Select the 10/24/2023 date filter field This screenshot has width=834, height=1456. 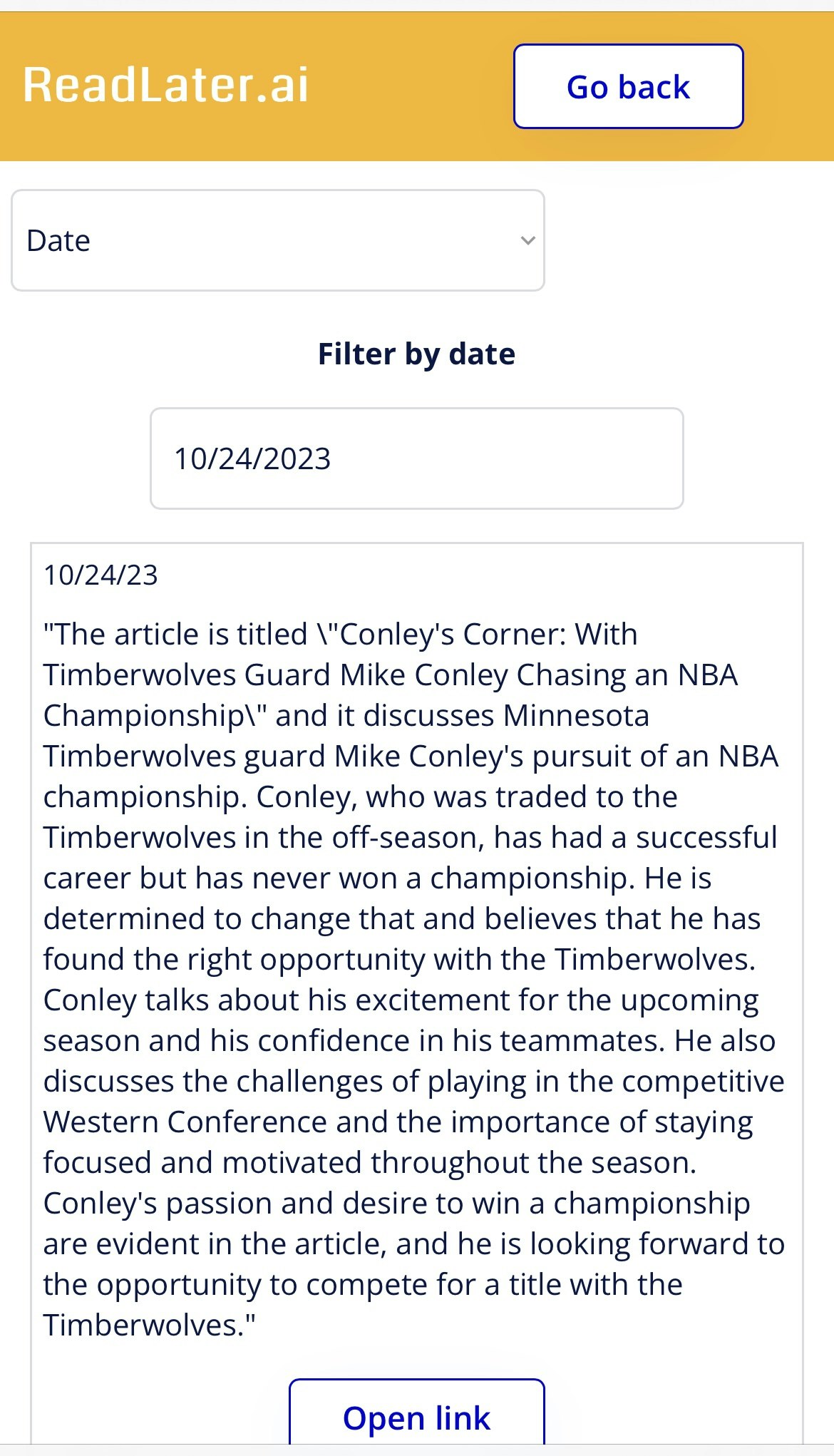(417, 458)
